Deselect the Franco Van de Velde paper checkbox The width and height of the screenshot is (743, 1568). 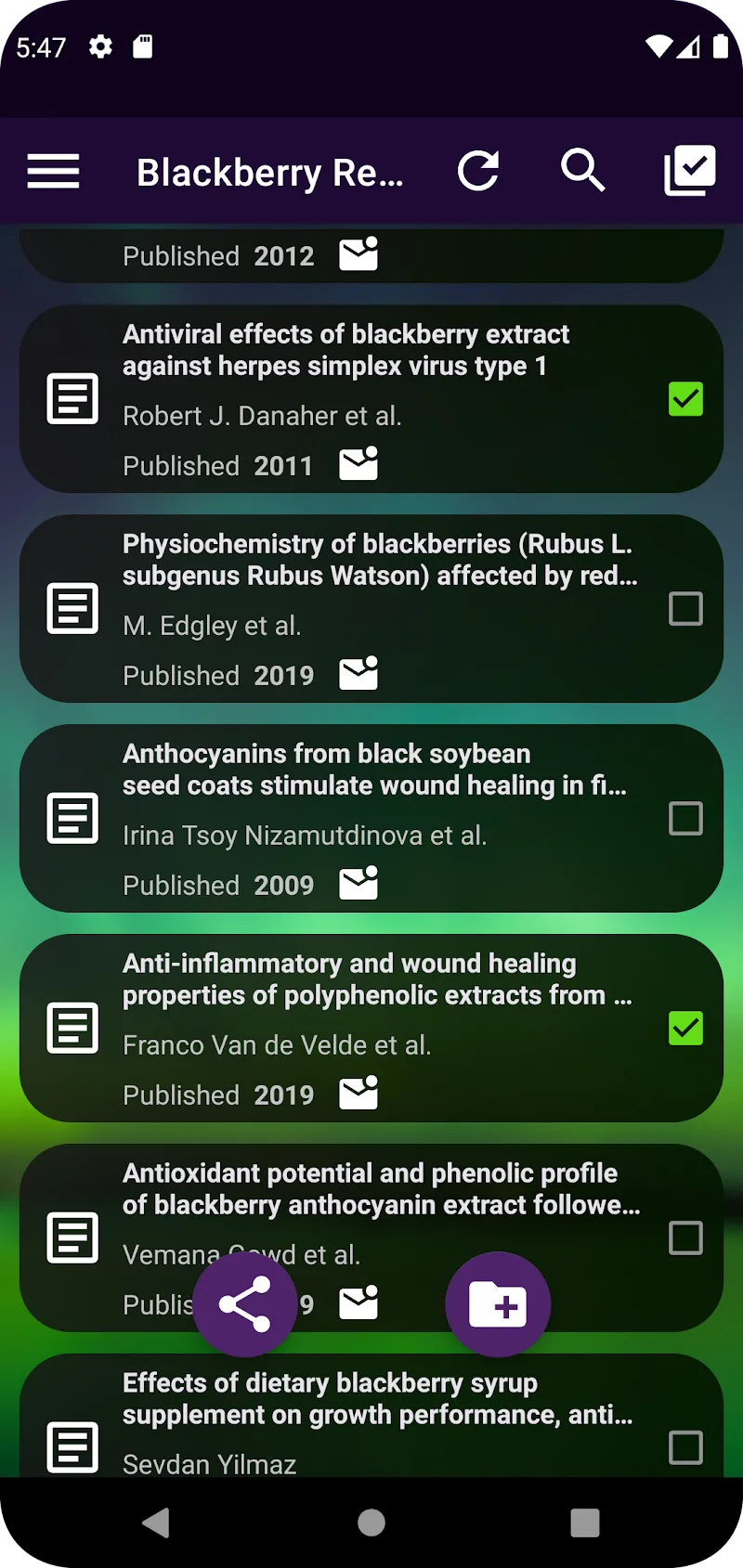(685, 1029)
